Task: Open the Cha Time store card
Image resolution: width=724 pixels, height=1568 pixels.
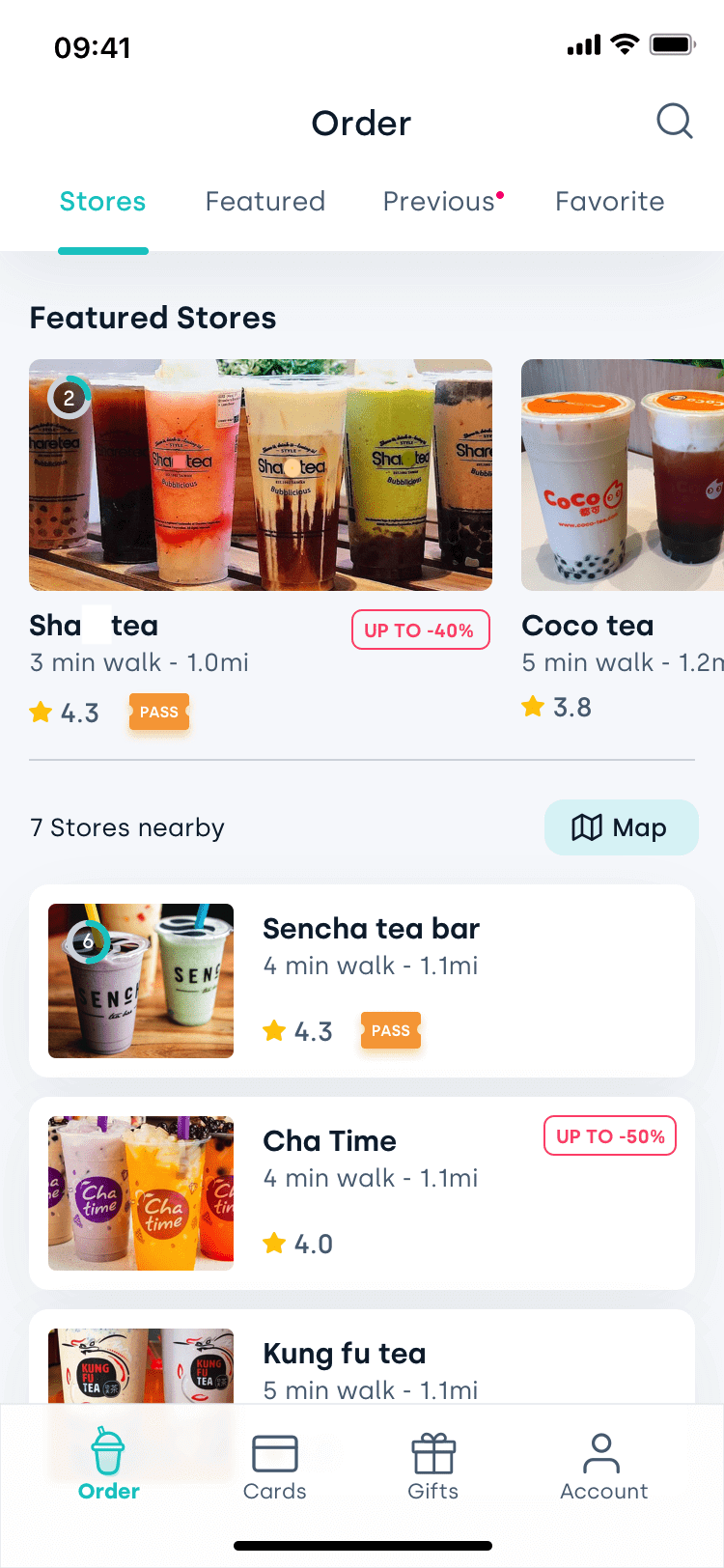Action: pyautogui.click(x=362, y=1193)
